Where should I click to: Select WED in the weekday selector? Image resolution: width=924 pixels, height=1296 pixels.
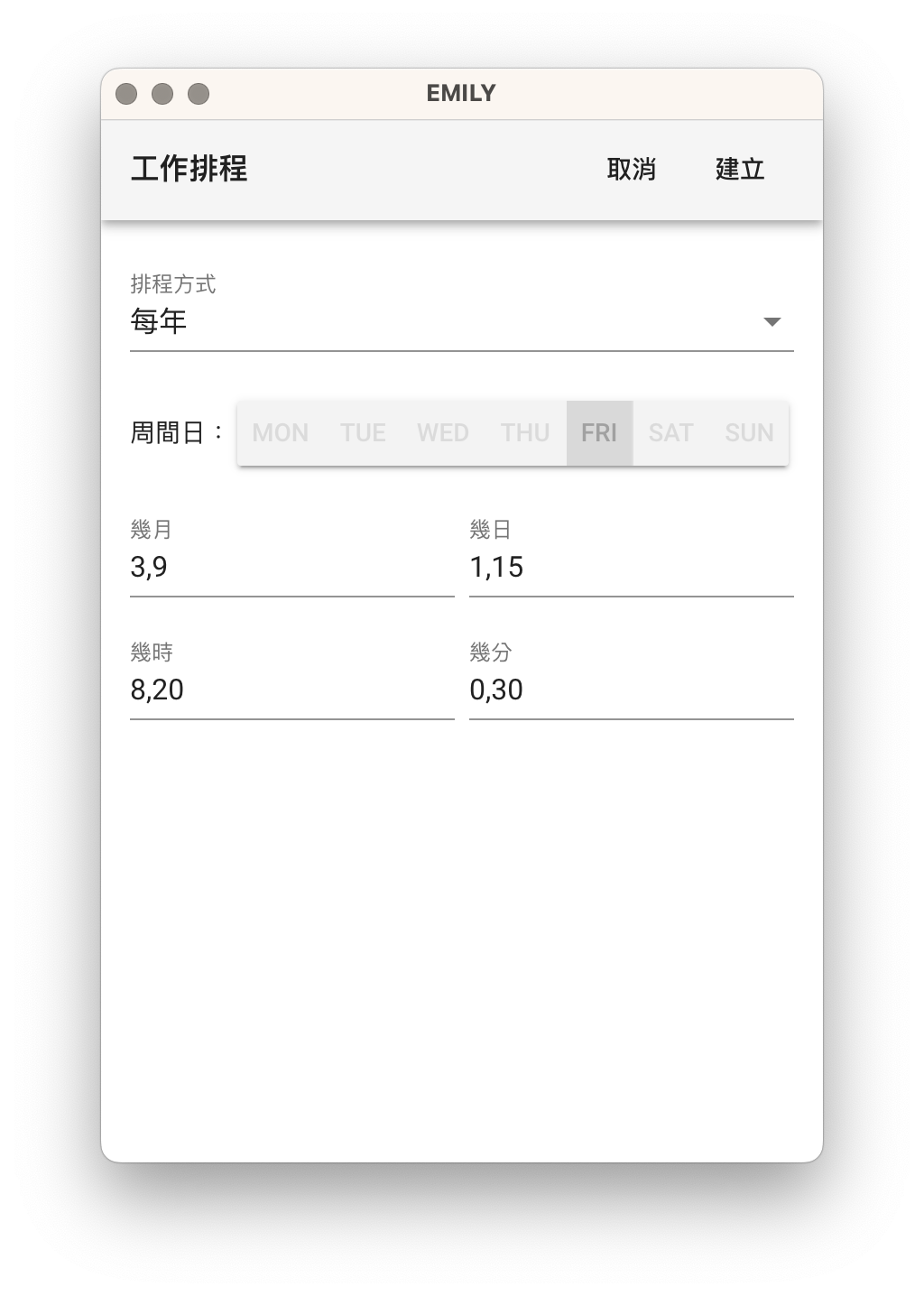(442, 433)
